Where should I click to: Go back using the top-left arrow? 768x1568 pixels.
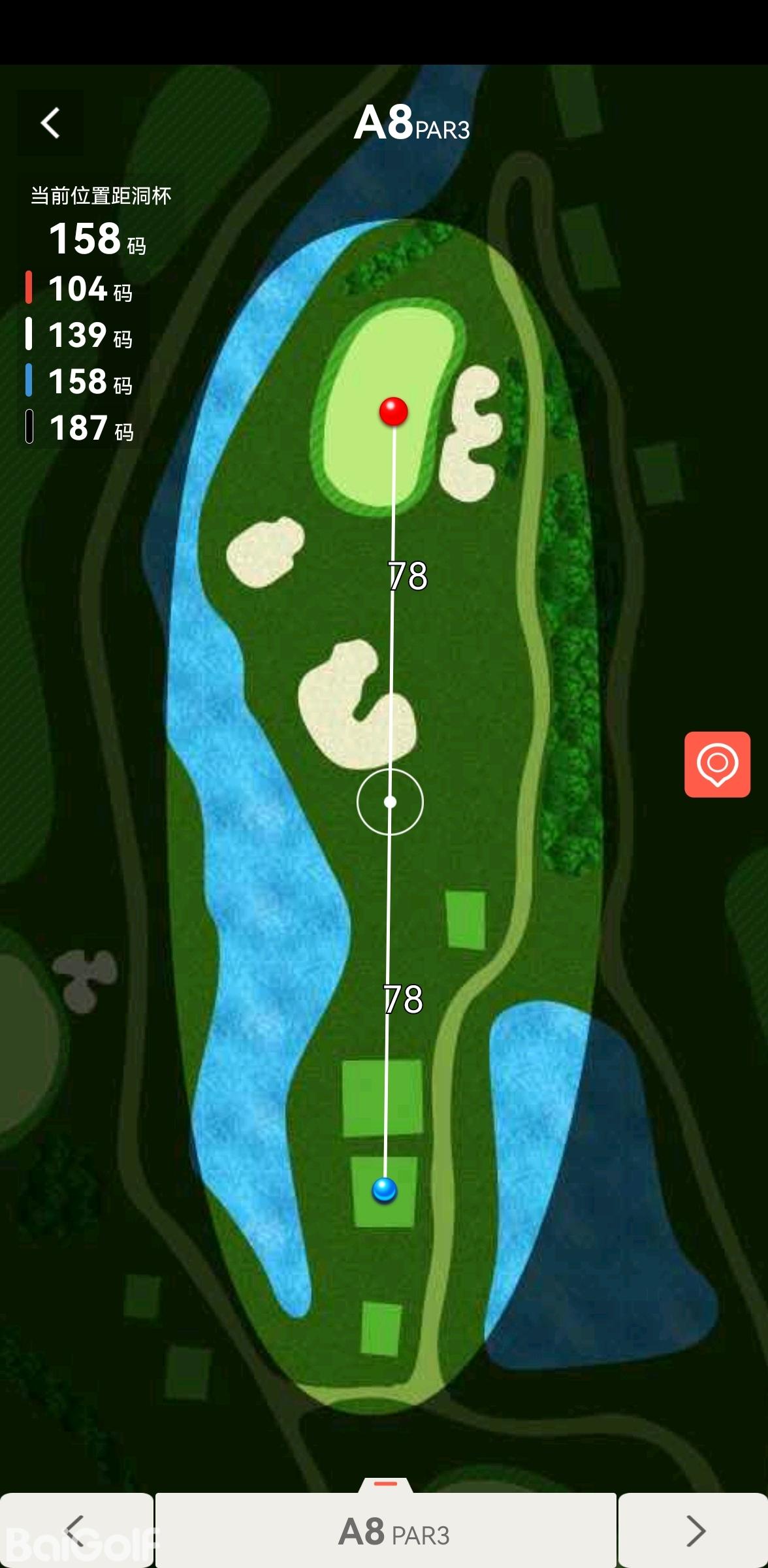(x=50, y=123)
